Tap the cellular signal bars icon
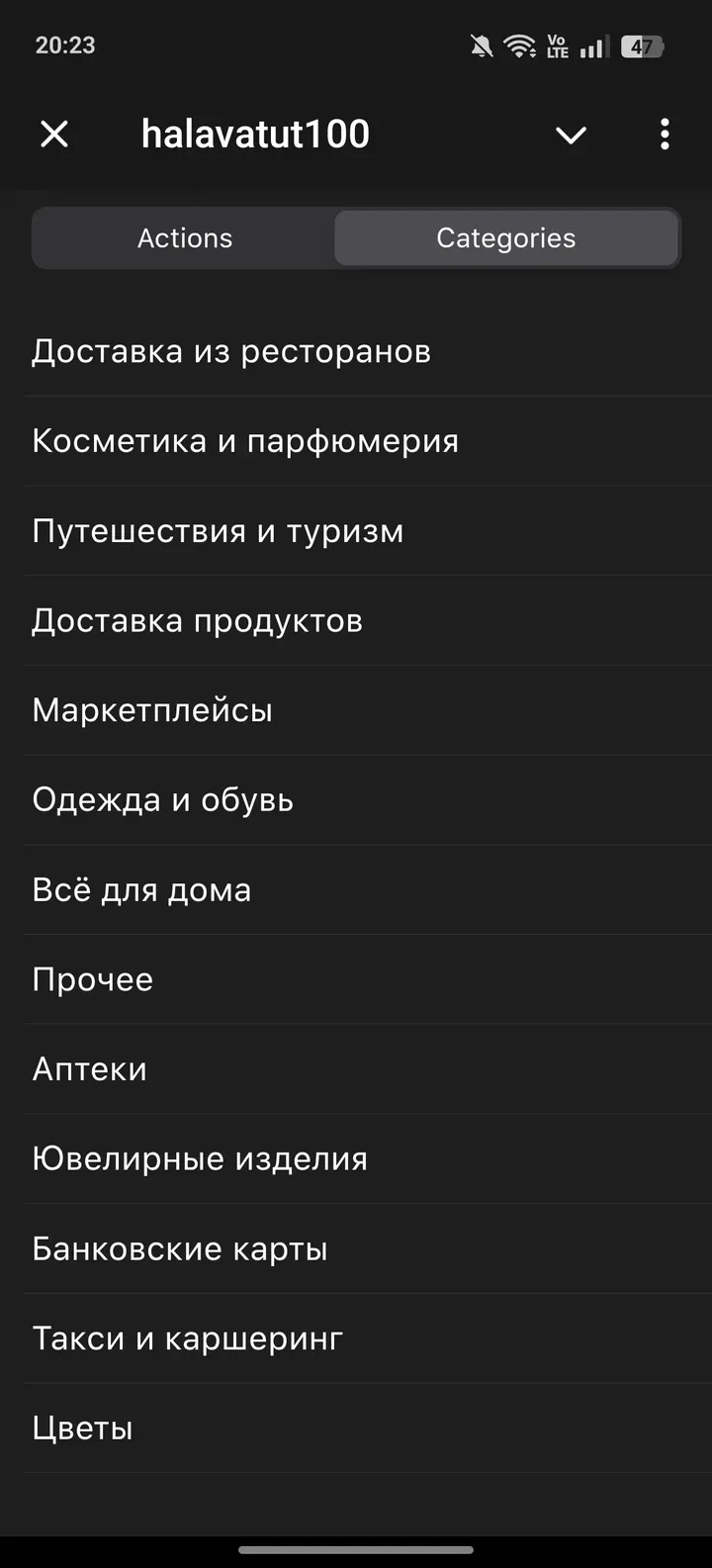 coord(591,45)
